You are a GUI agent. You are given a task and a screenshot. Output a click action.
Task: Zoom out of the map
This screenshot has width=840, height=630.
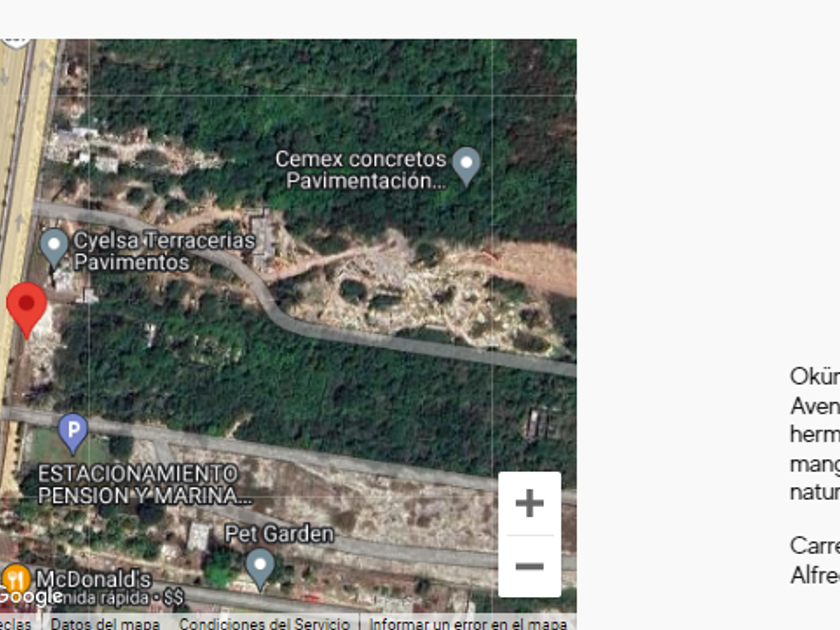tap(529, 566)
